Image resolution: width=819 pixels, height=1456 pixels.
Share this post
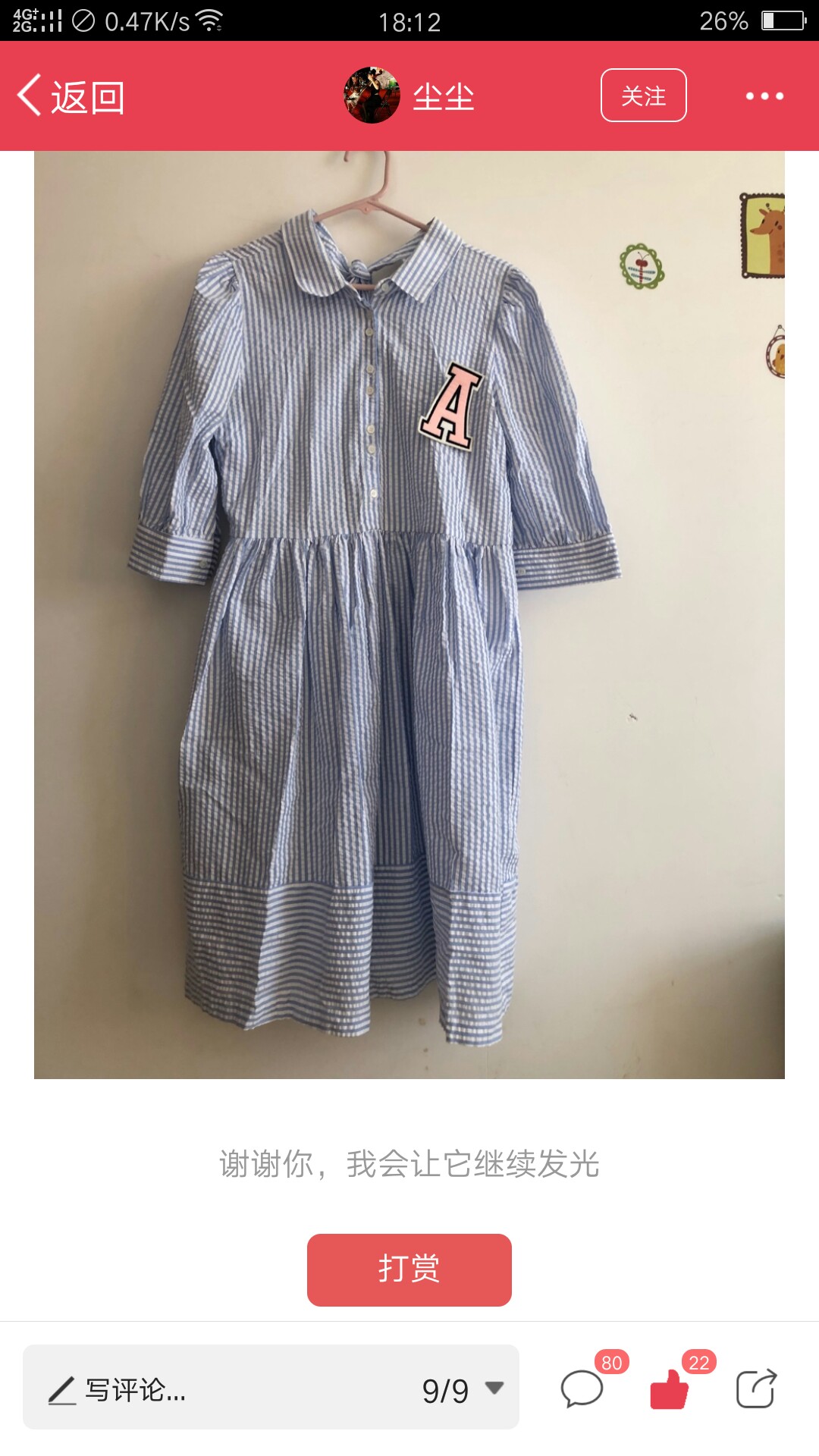pos(757,1389)
